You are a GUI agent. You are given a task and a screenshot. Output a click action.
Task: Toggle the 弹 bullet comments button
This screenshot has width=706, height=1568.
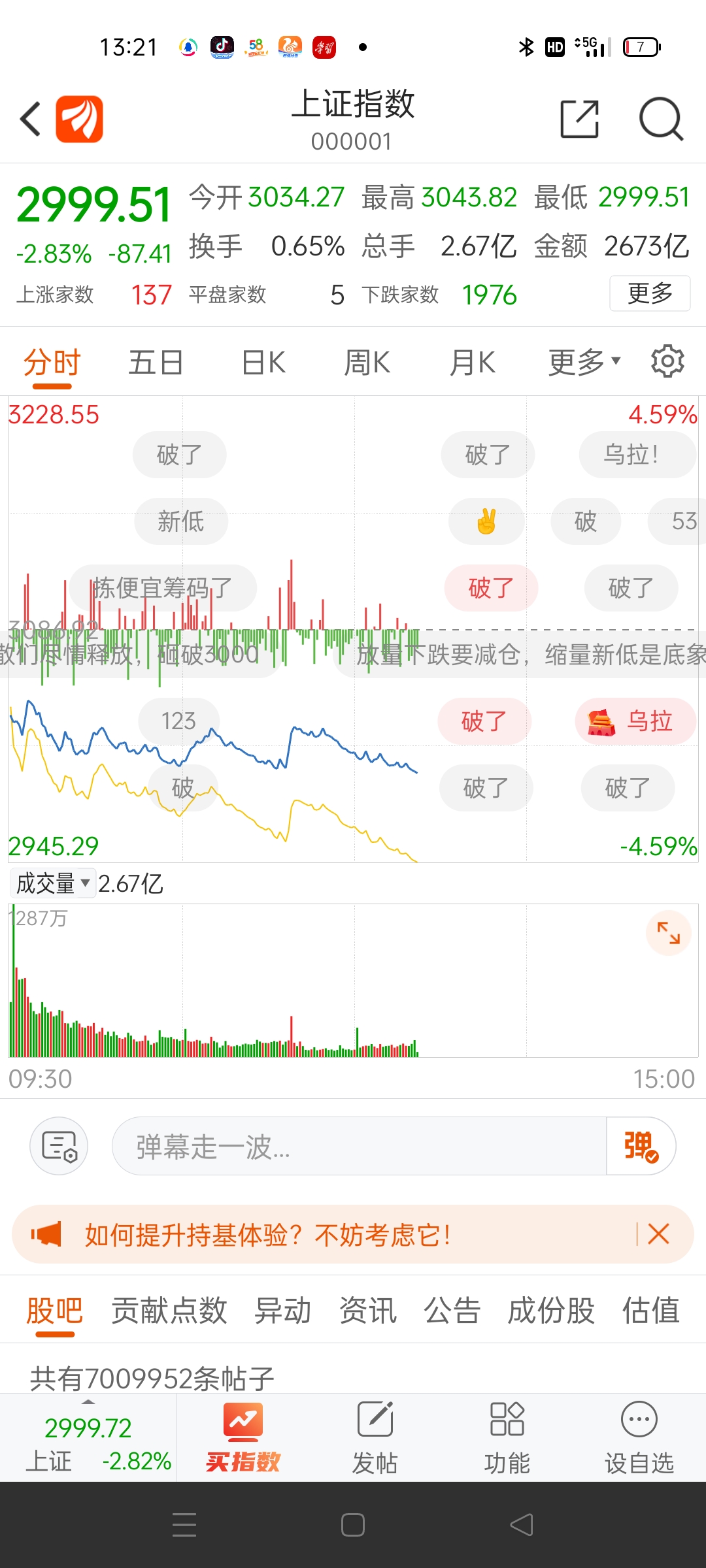click(x=641, y=1146)
